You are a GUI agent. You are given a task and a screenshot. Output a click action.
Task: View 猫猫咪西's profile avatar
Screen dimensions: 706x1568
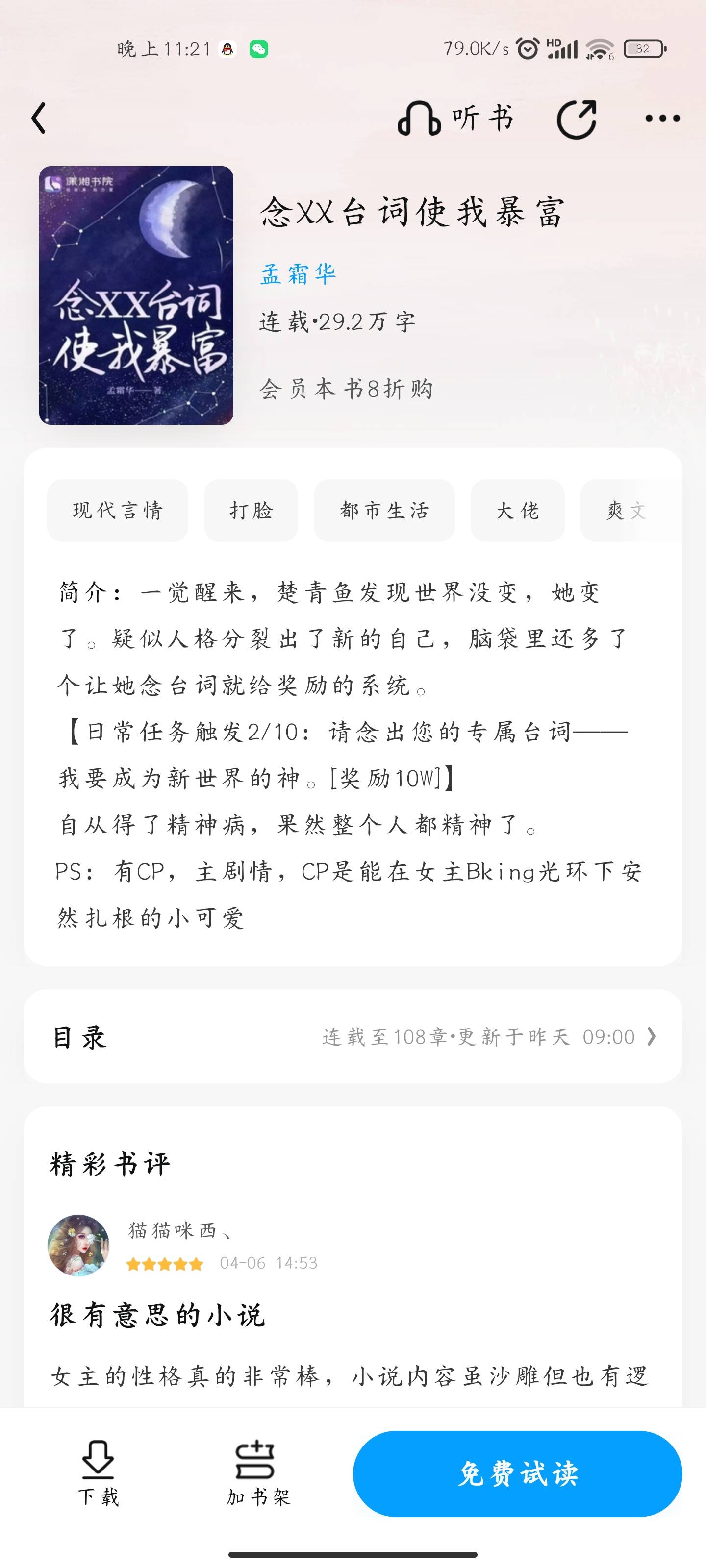[78, 1246]
